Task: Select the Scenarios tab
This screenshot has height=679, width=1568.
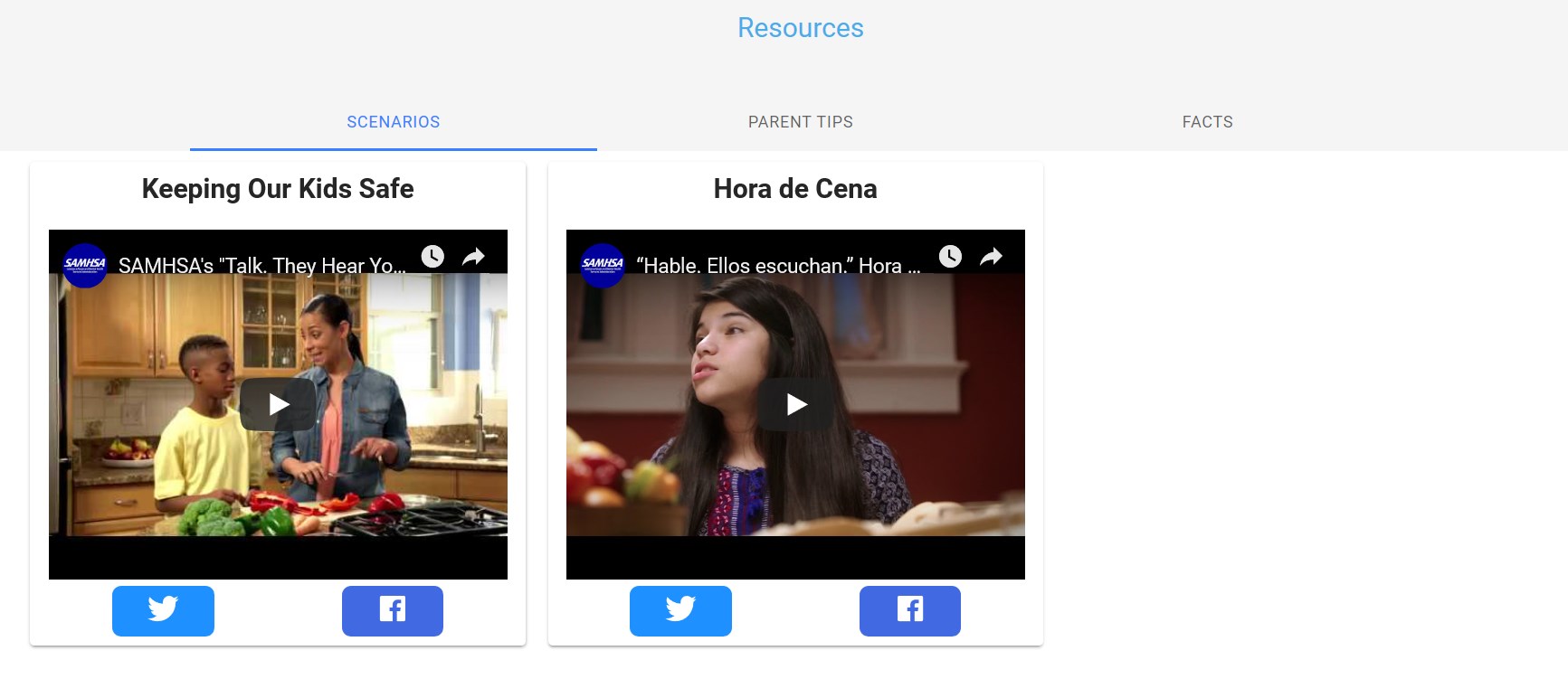Action: click(x=393, y=122)
